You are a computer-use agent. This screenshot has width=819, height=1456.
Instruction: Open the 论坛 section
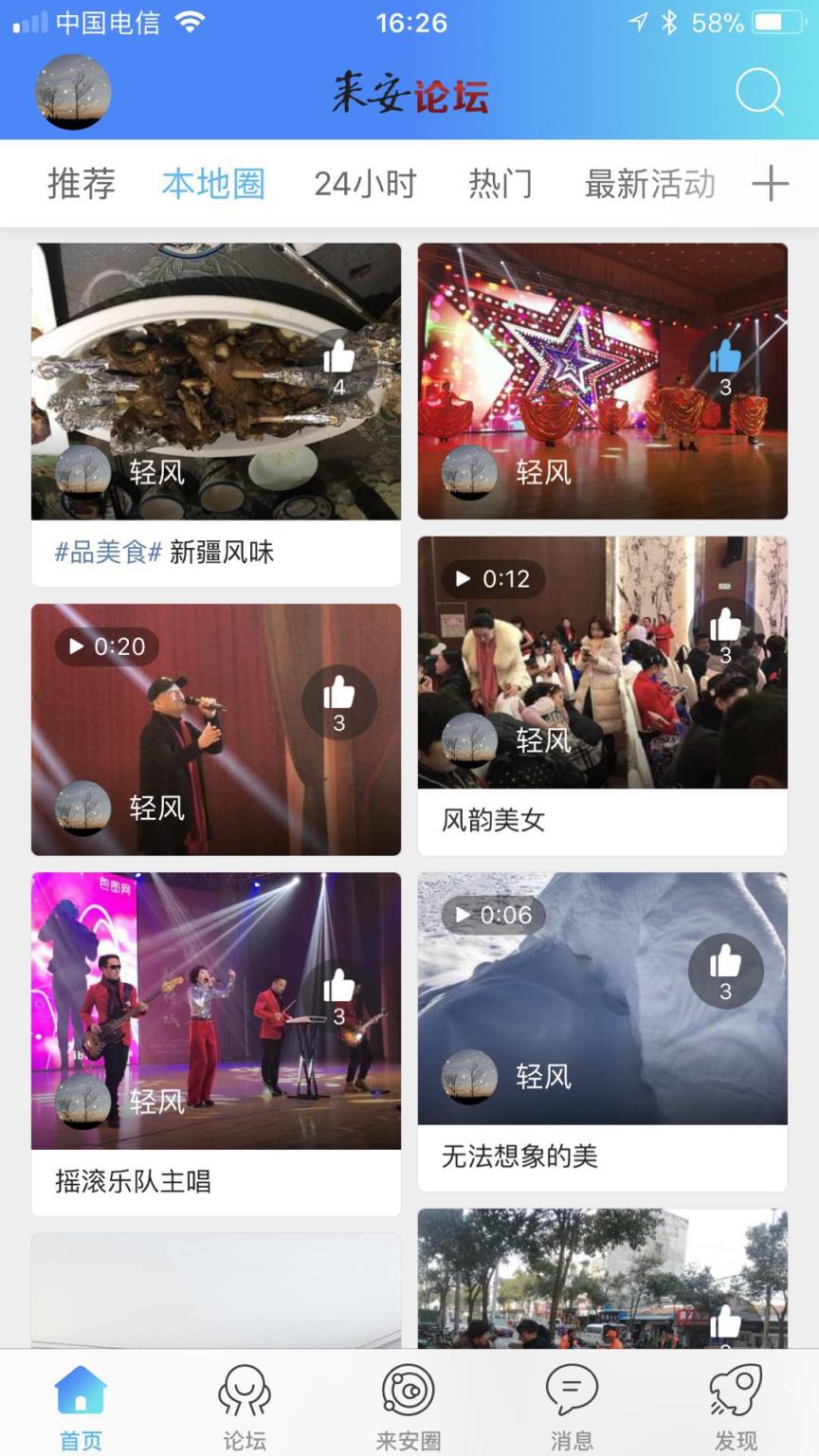(245, 1403)
